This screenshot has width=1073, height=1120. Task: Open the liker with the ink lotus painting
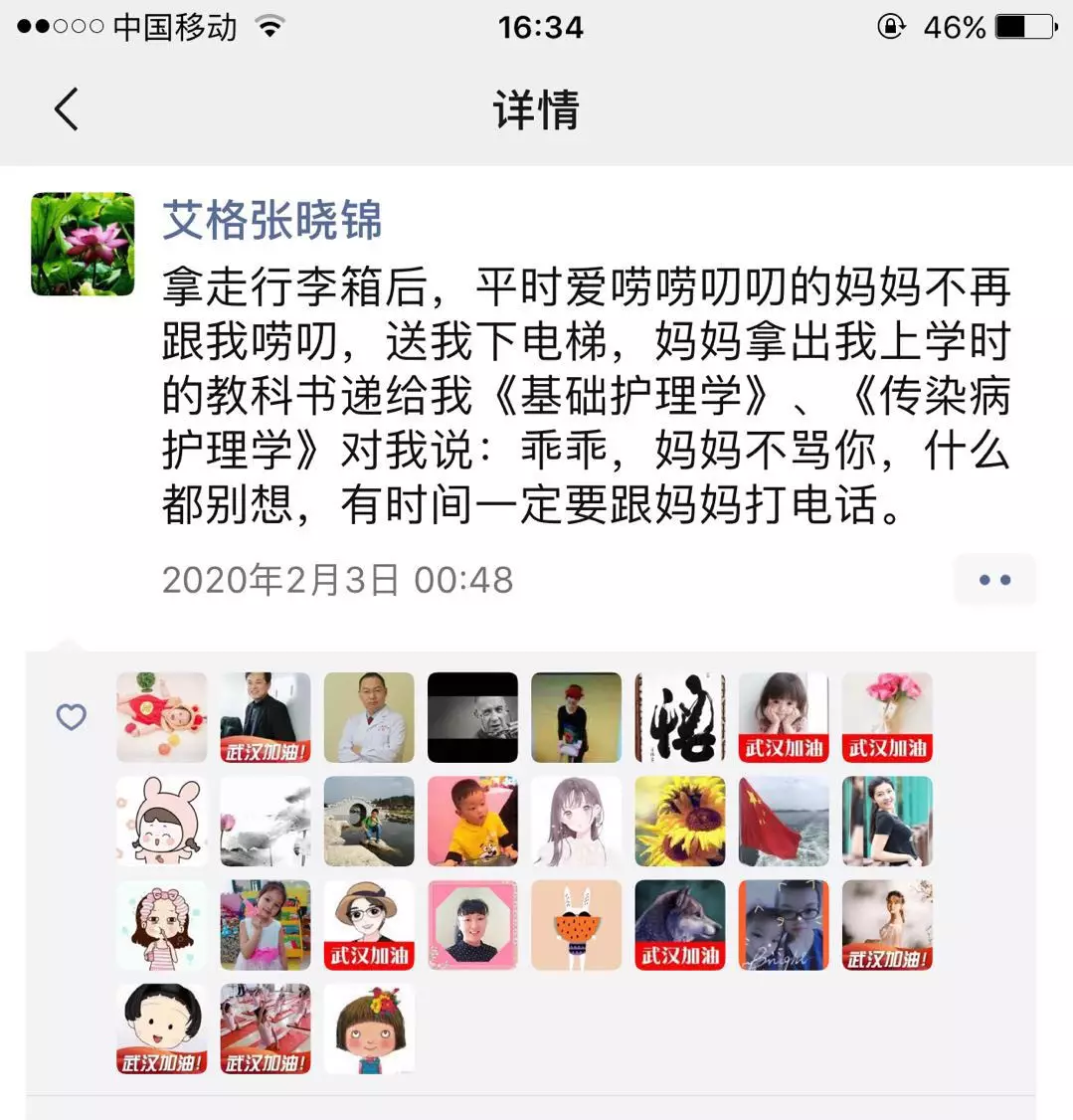click(266, 822)
